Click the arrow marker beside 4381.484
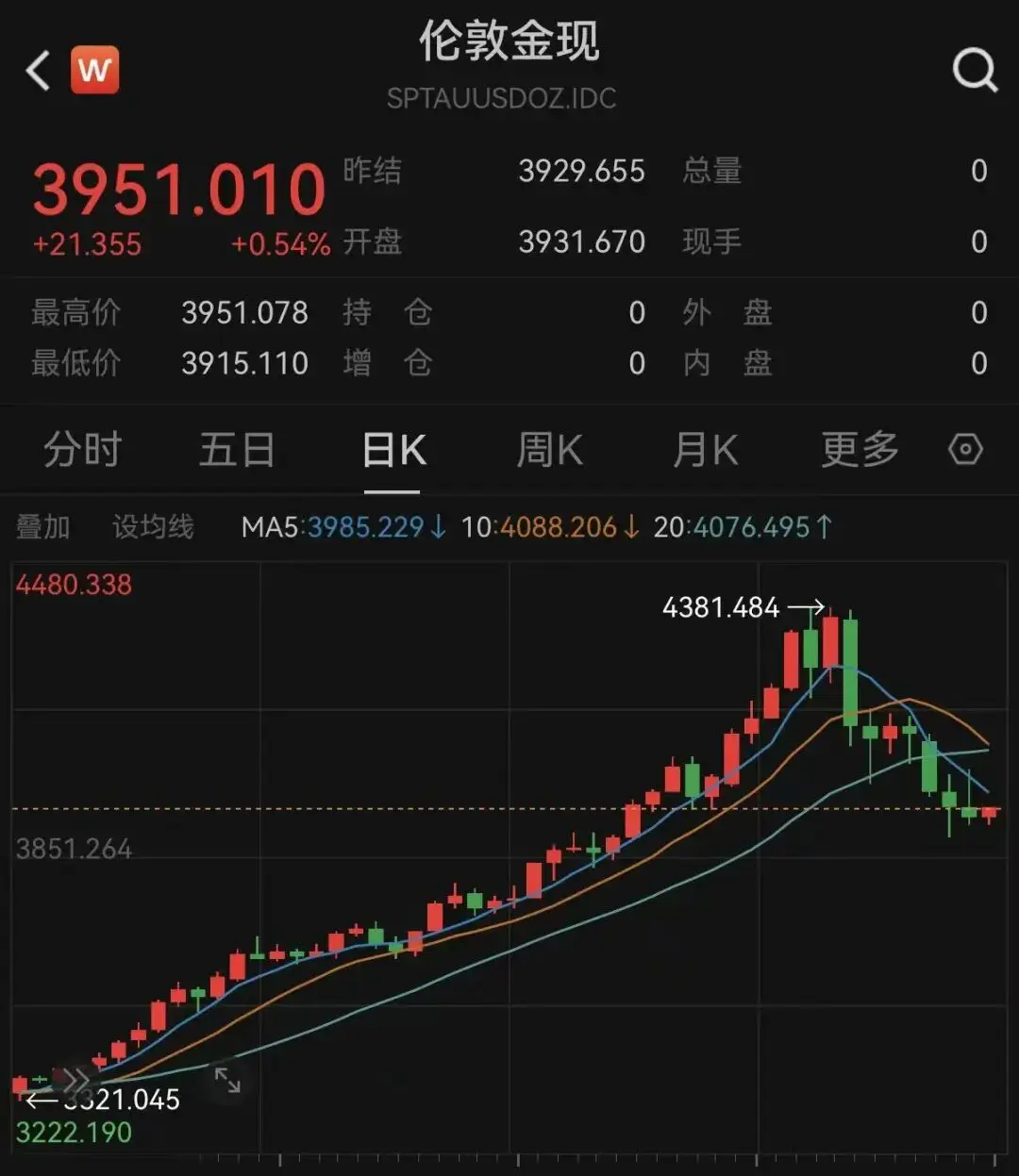The width and height of the screenshot is (1019, 1176). click(x=803, y=608)
